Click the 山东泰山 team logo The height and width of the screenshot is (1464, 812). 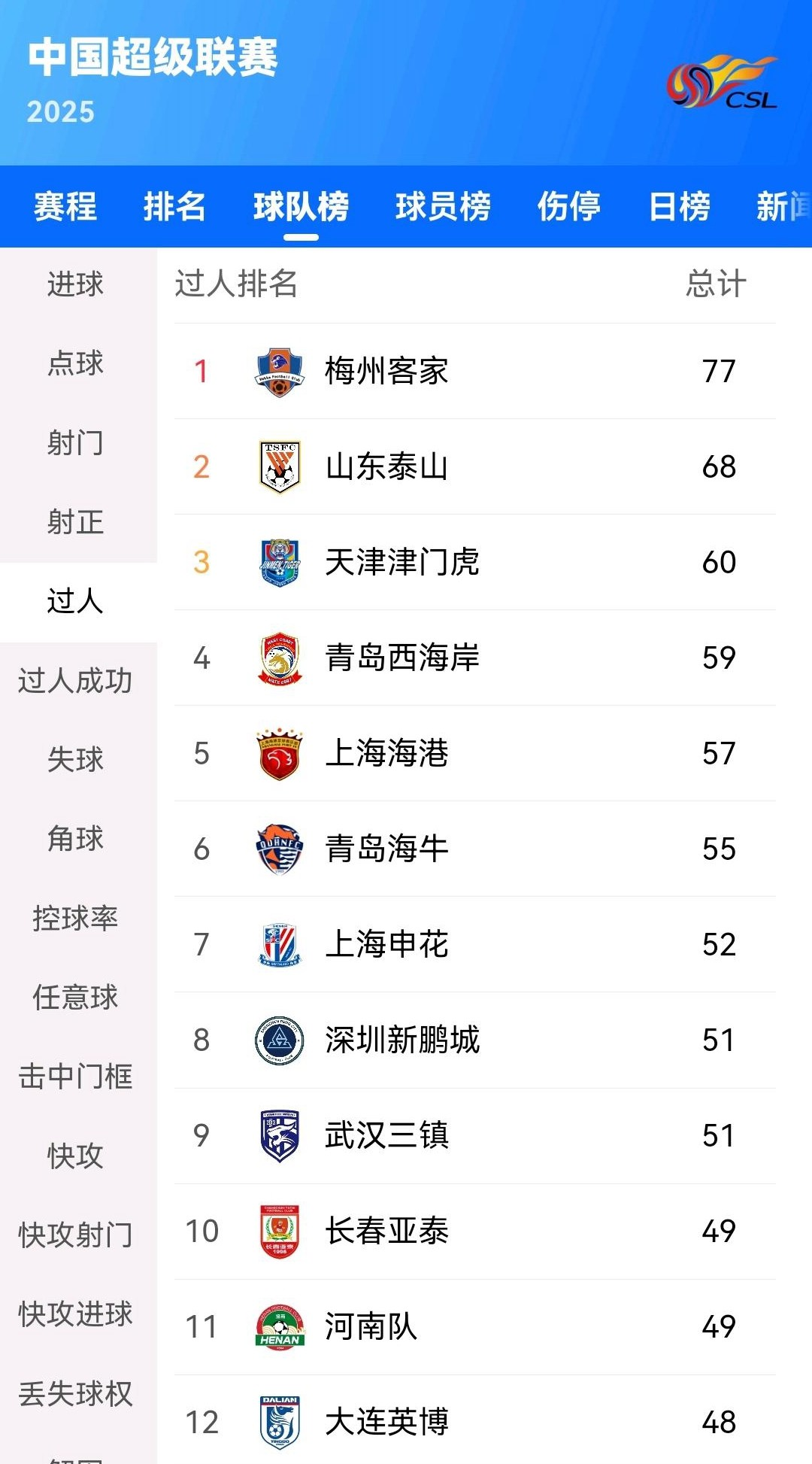pos(278,468)
